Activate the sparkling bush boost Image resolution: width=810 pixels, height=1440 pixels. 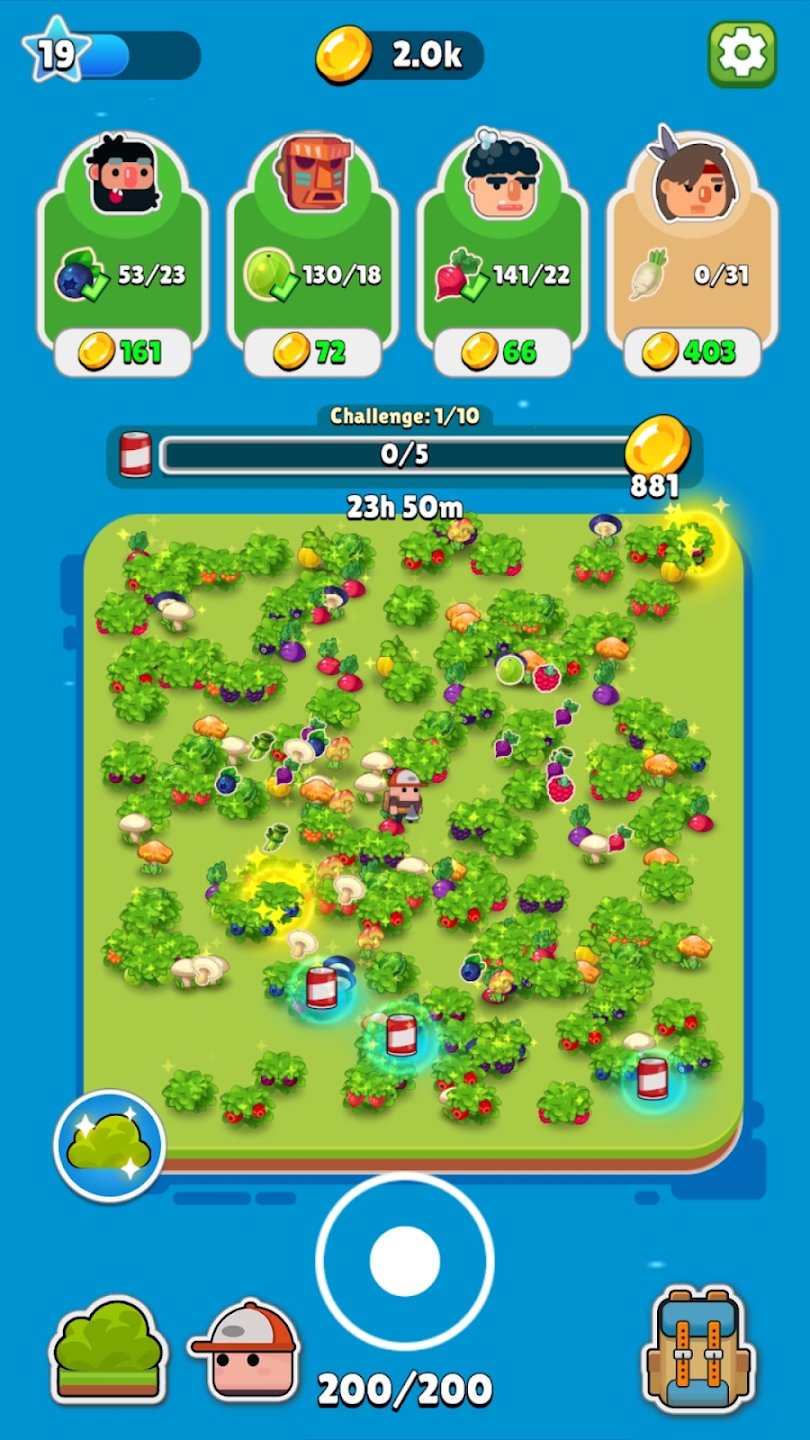(x=109, y=1145)
